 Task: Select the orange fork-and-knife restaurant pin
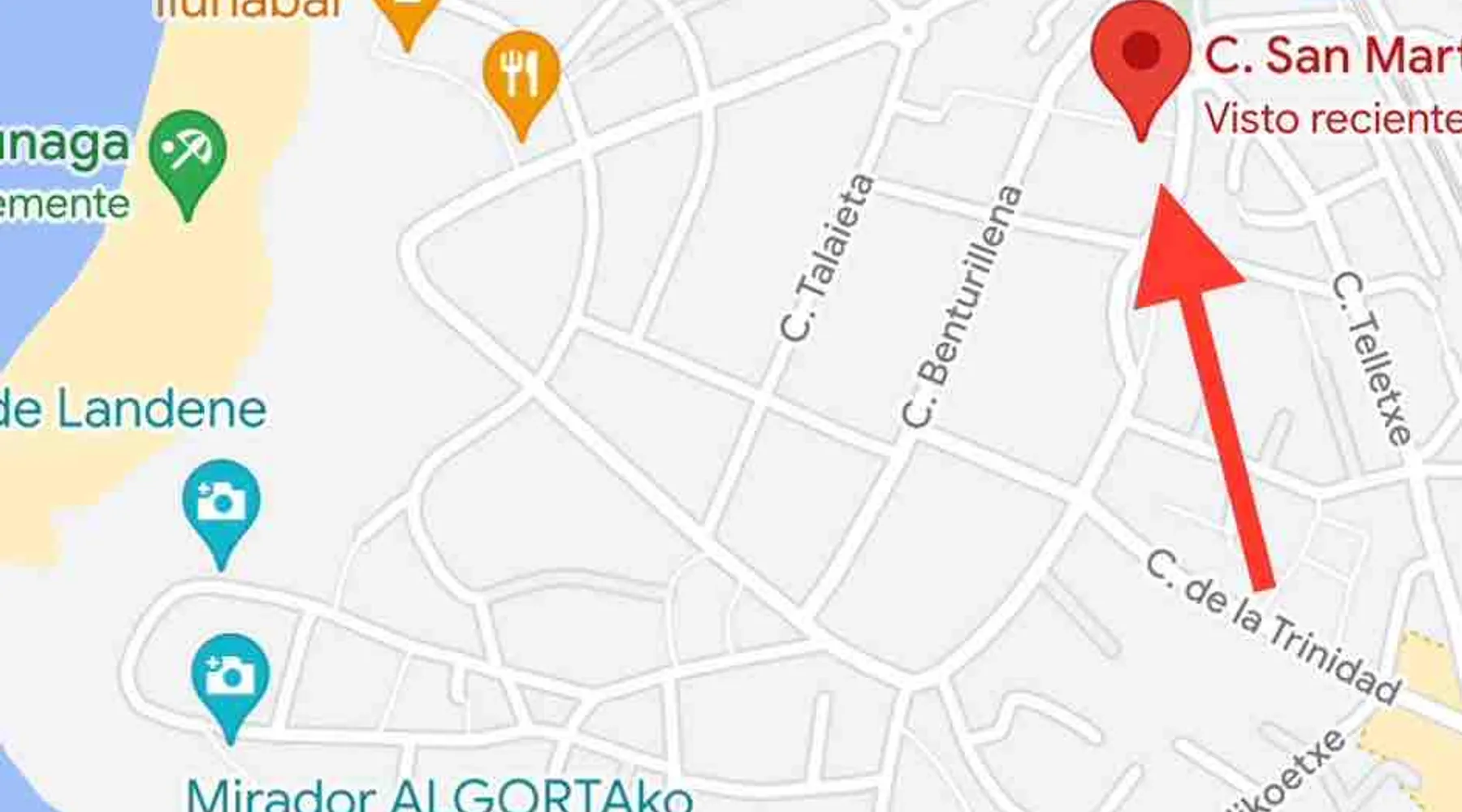[521, 75]
